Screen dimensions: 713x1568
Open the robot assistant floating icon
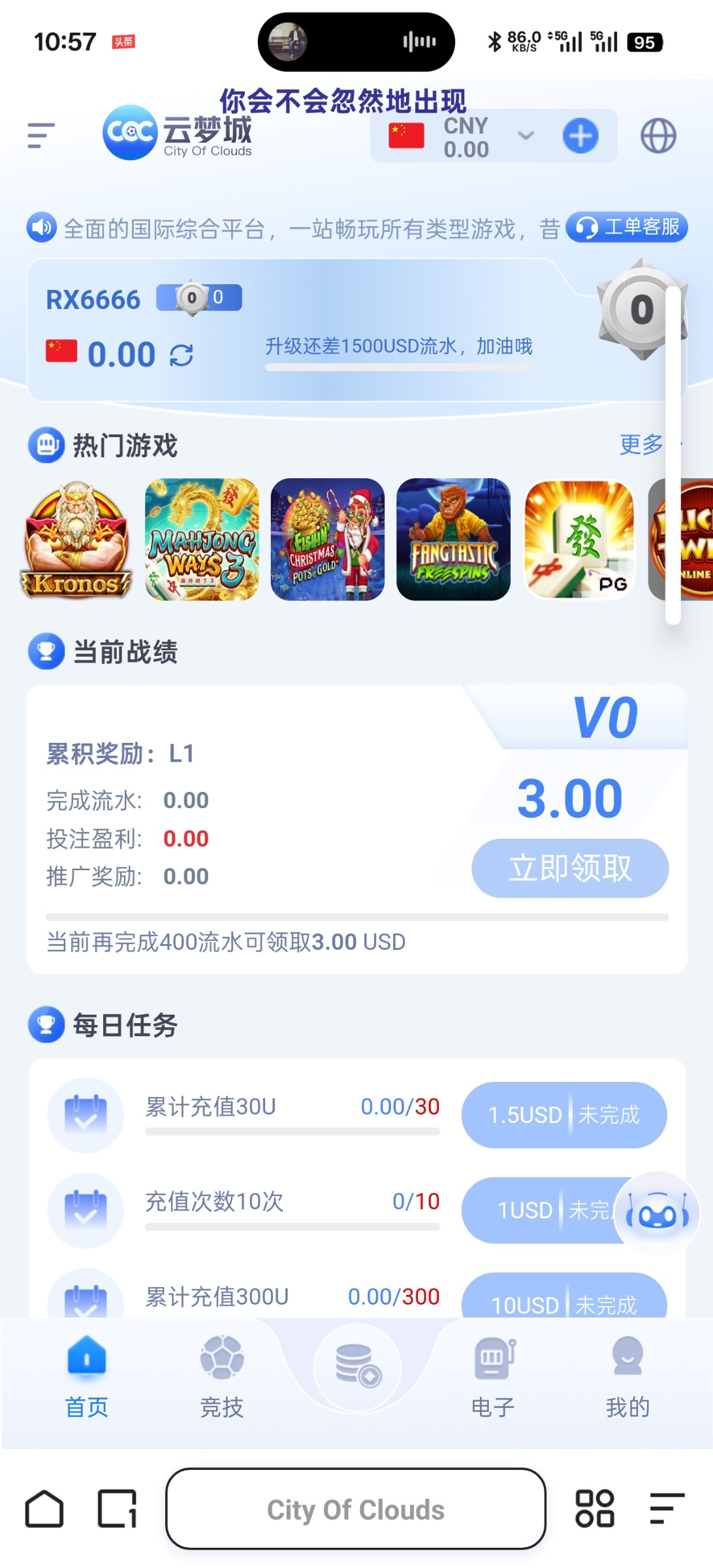coord(657,1214)
